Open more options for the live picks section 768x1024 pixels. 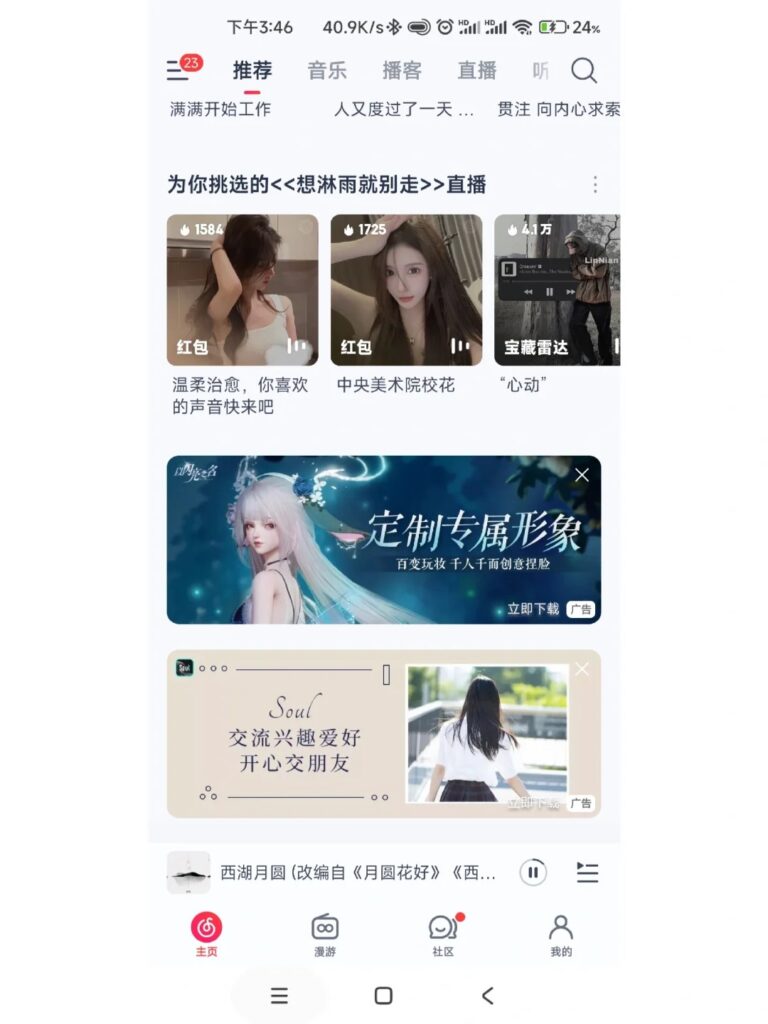coord(595,185)
